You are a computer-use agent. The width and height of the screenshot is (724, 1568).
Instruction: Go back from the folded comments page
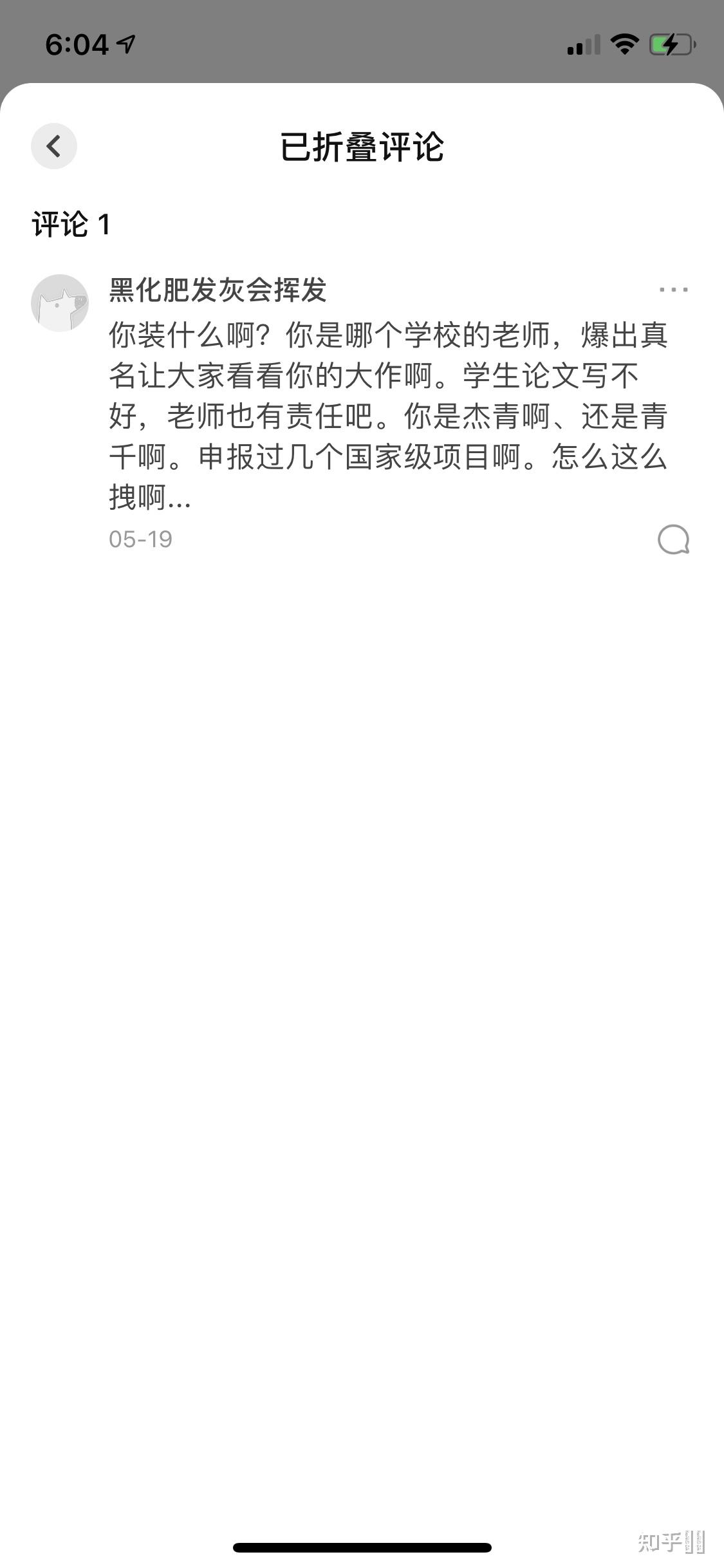coord(54,146)
